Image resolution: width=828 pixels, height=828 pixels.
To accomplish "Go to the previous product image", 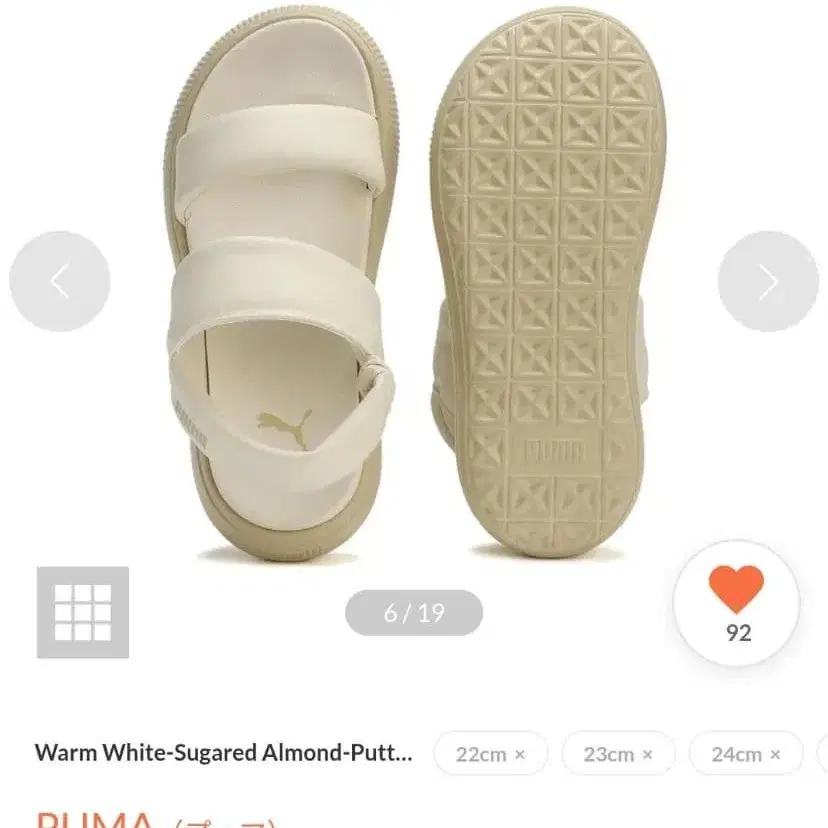I will coord(60,281).
